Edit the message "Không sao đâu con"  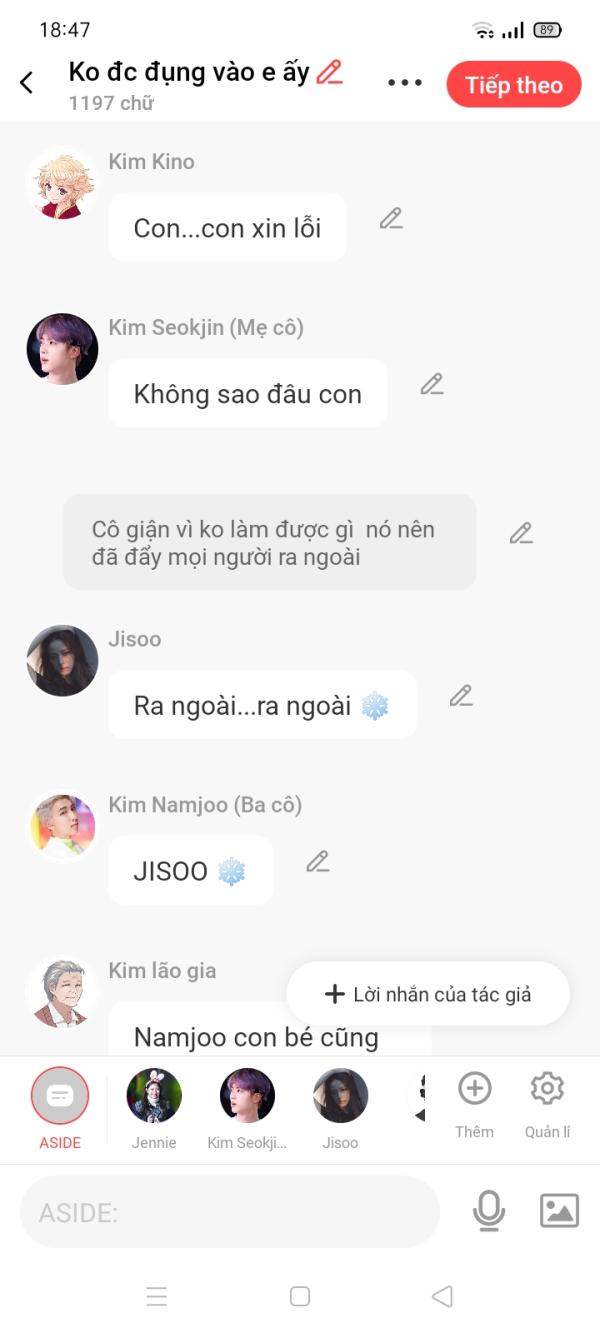point(431,384)
